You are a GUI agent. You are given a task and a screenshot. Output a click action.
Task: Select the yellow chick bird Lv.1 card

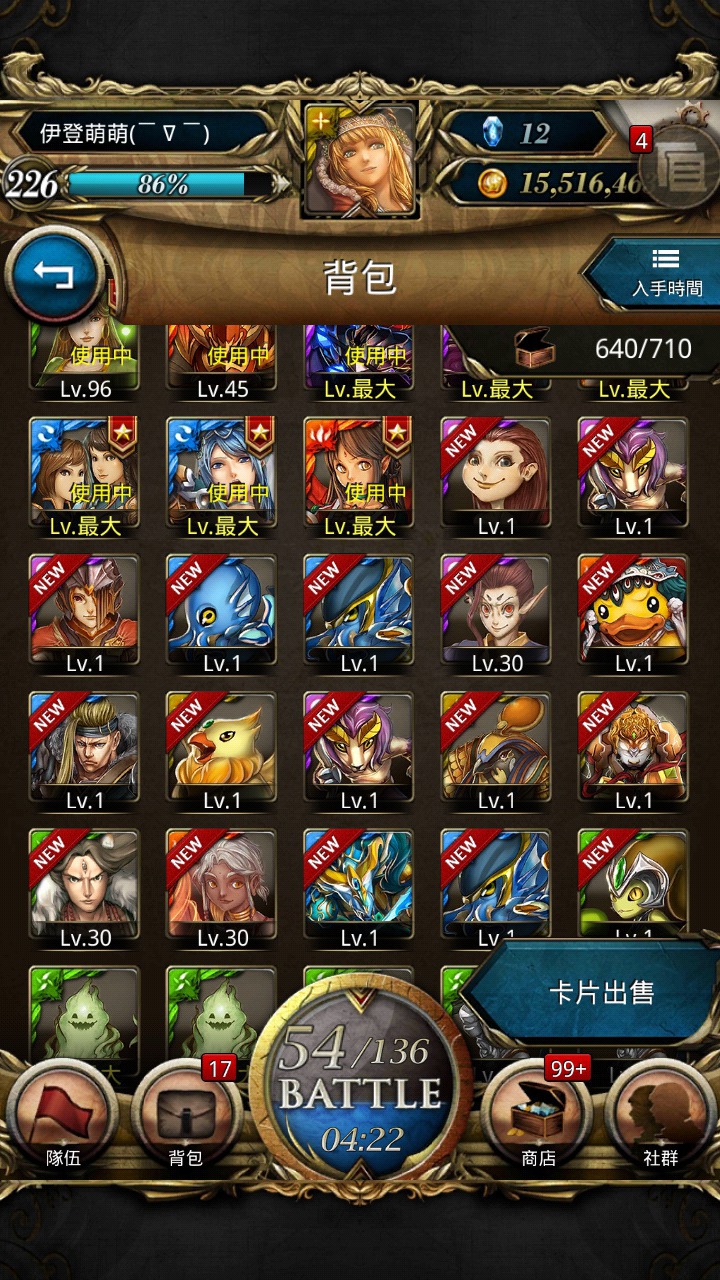(x=221, y=752)
